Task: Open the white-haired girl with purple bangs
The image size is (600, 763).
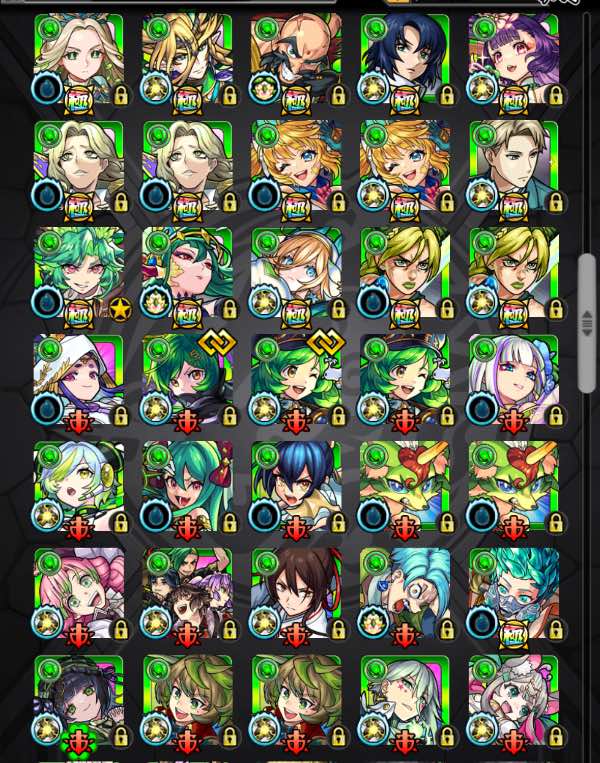Action: tap(513, 380)
